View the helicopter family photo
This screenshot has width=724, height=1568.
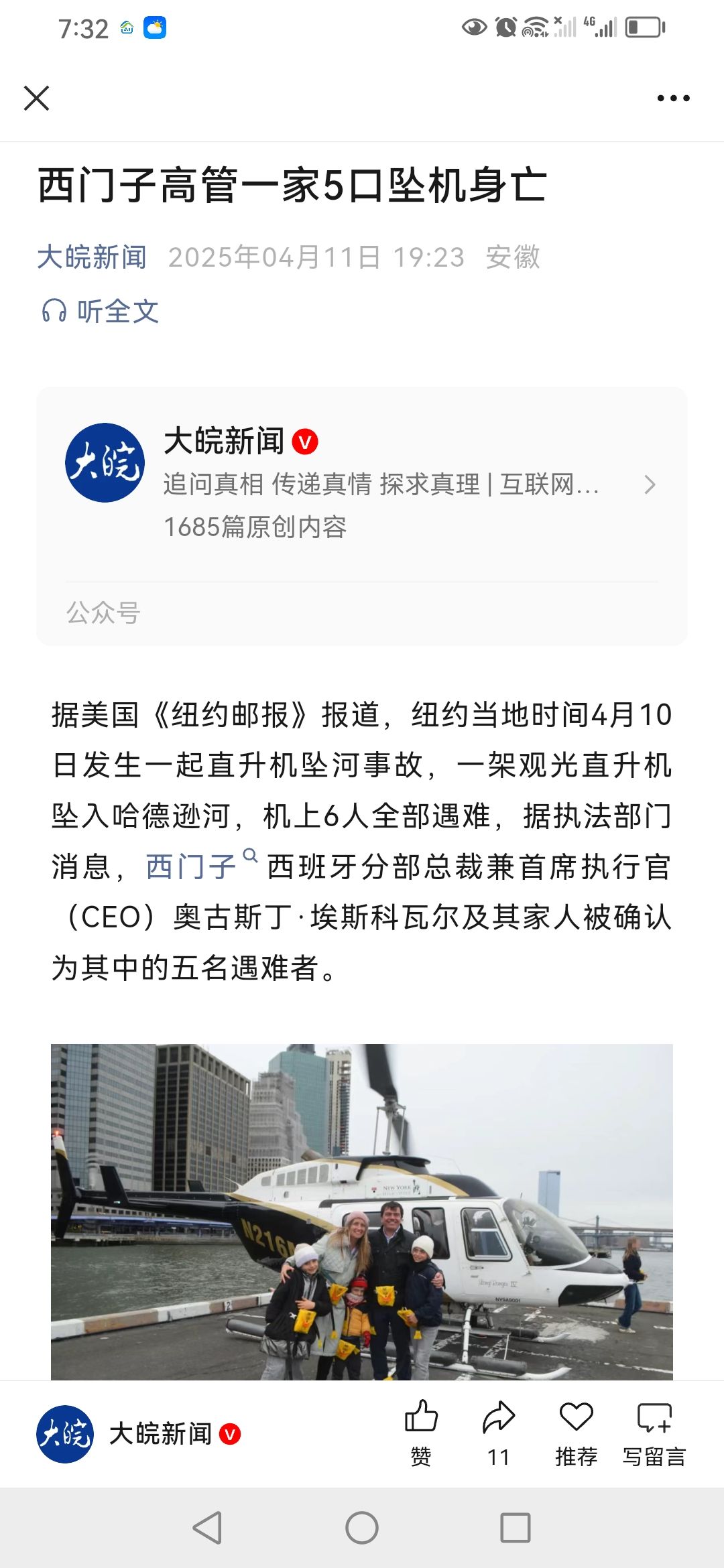click(362, 1212)
